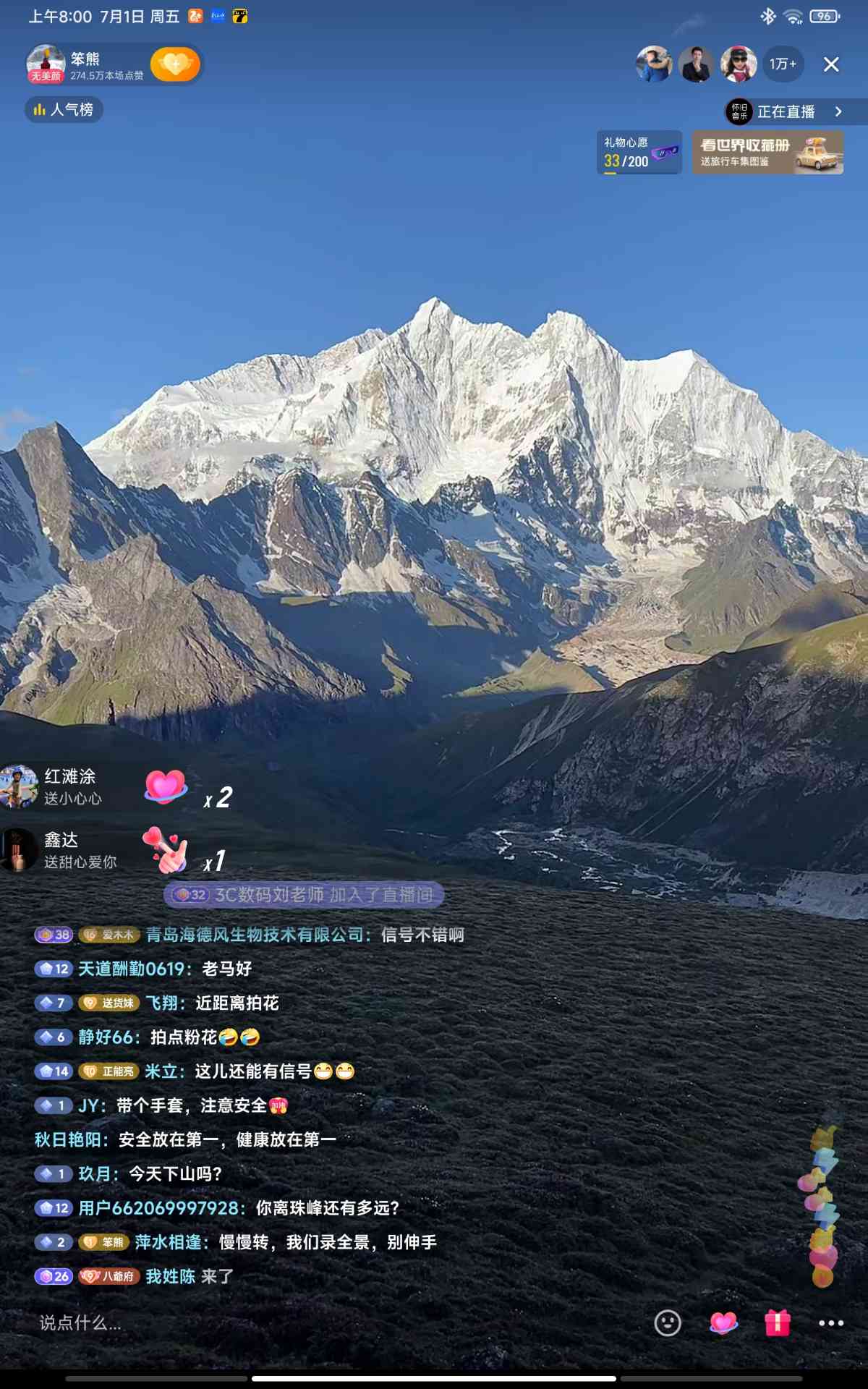868x1389 pixels.
Task: View 鑫达's profile from gift notice
Action: [x=20, y=850]
